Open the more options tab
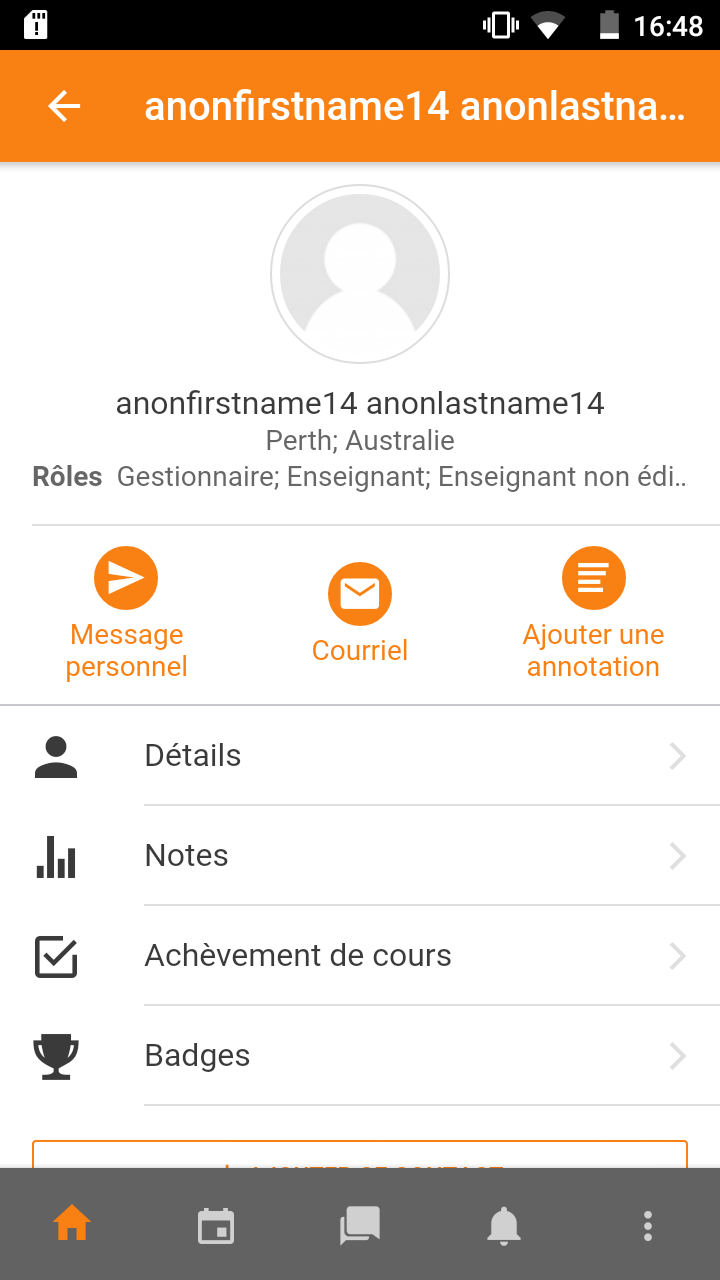Image resolution: width=720 pixels, height=1280 pixels. pyautogui.click(x=648, y=1224)
